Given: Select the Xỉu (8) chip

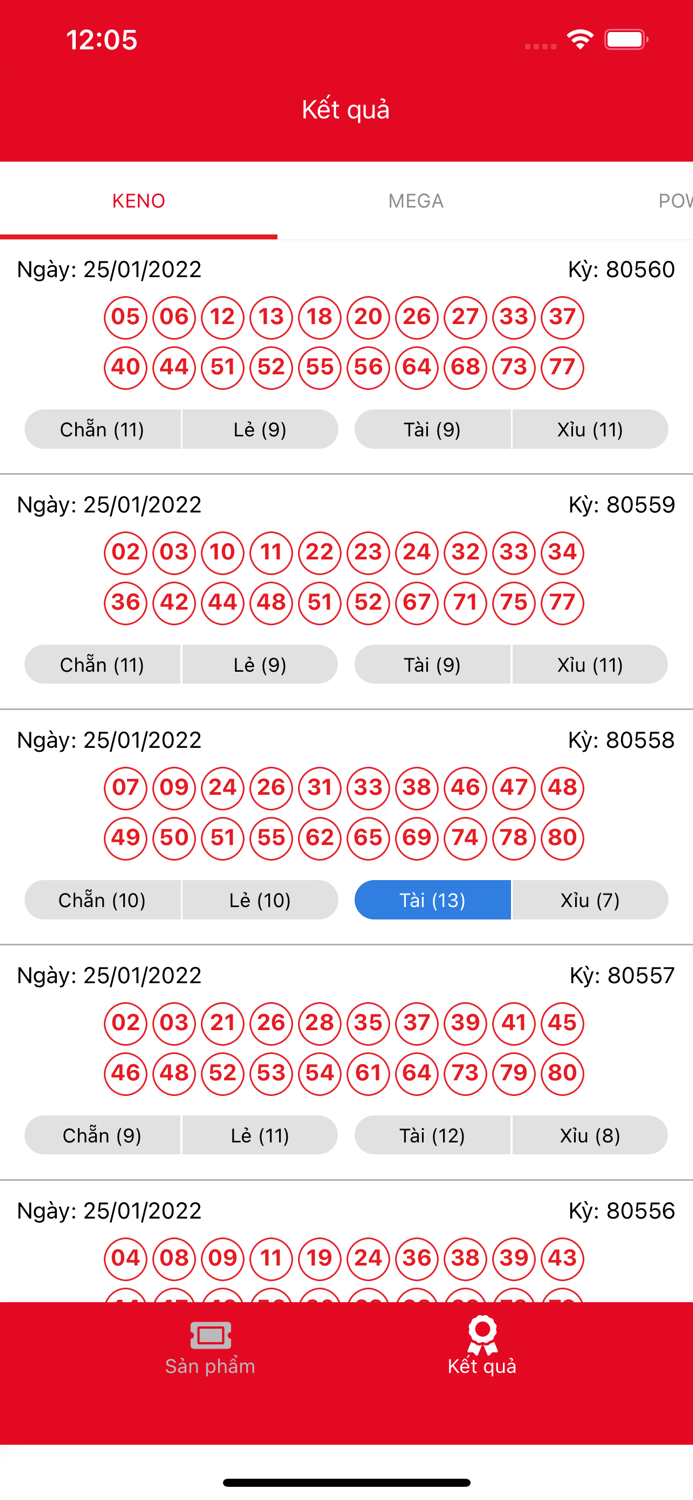Looking at the screenshot, I should click(x=590, y=1135).
